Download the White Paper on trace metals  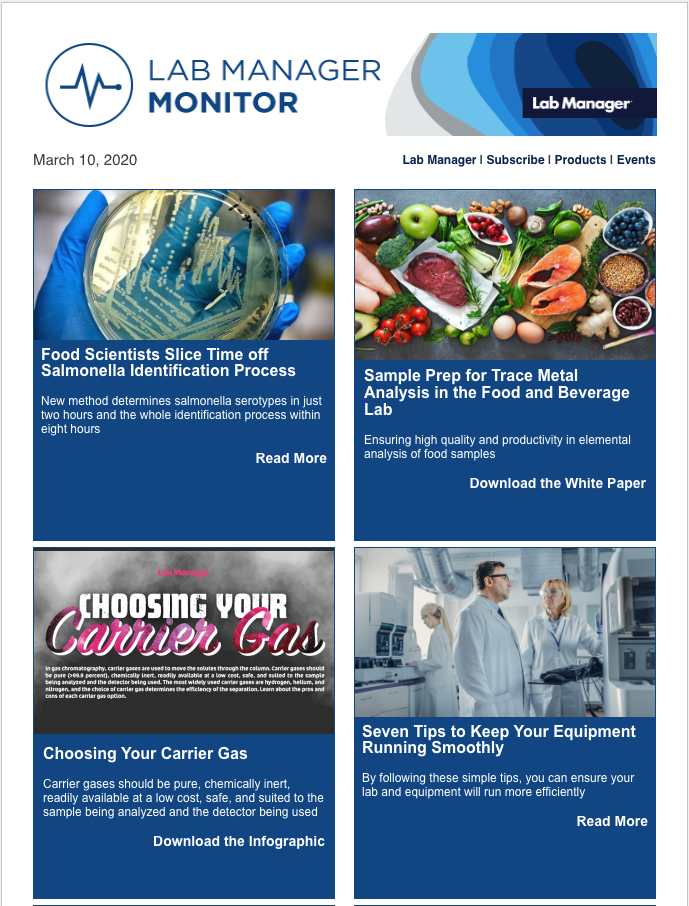557,483
